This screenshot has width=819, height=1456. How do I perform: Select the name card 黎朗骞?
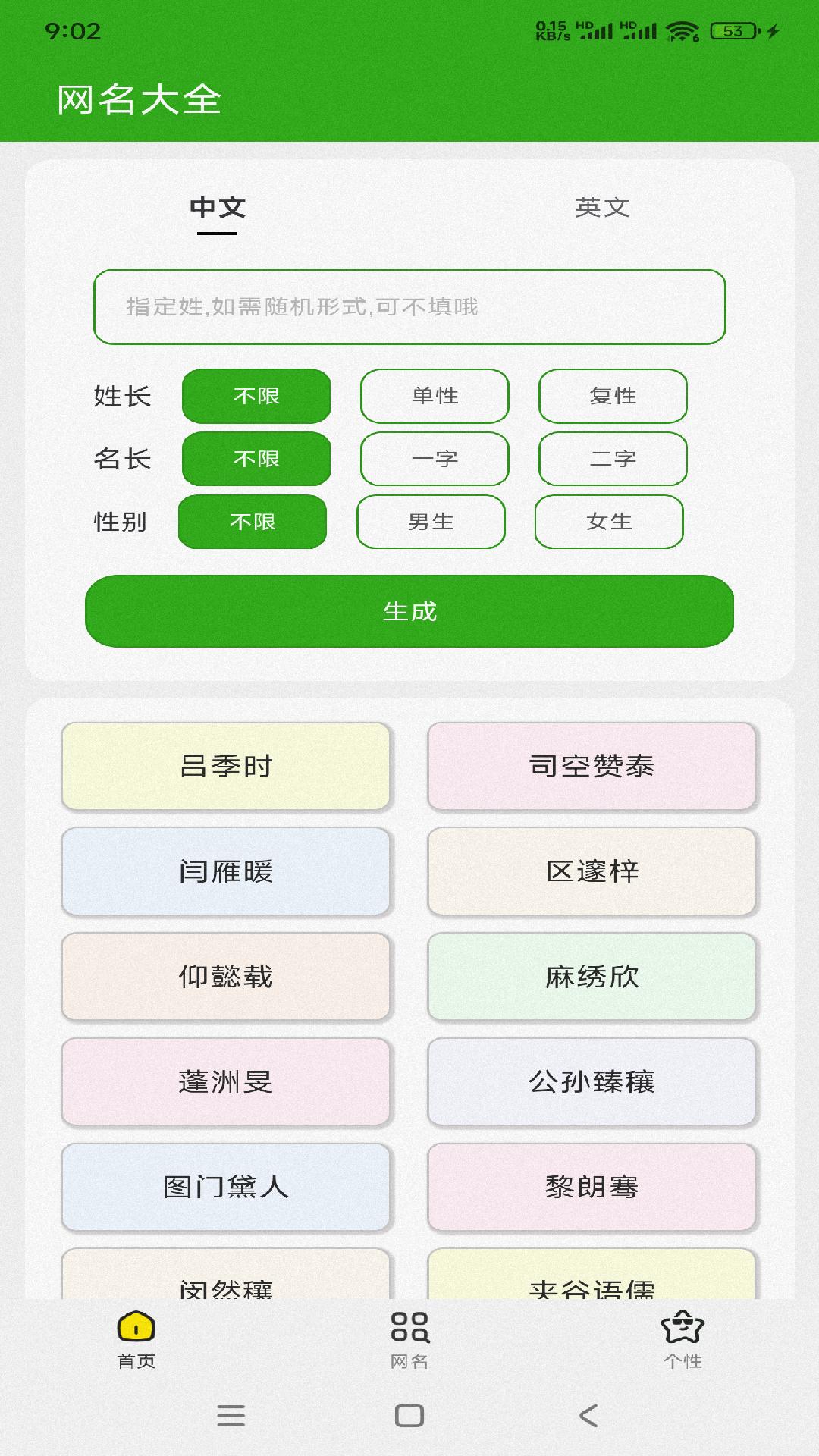pyautogui.click(x=591, y=1188)
